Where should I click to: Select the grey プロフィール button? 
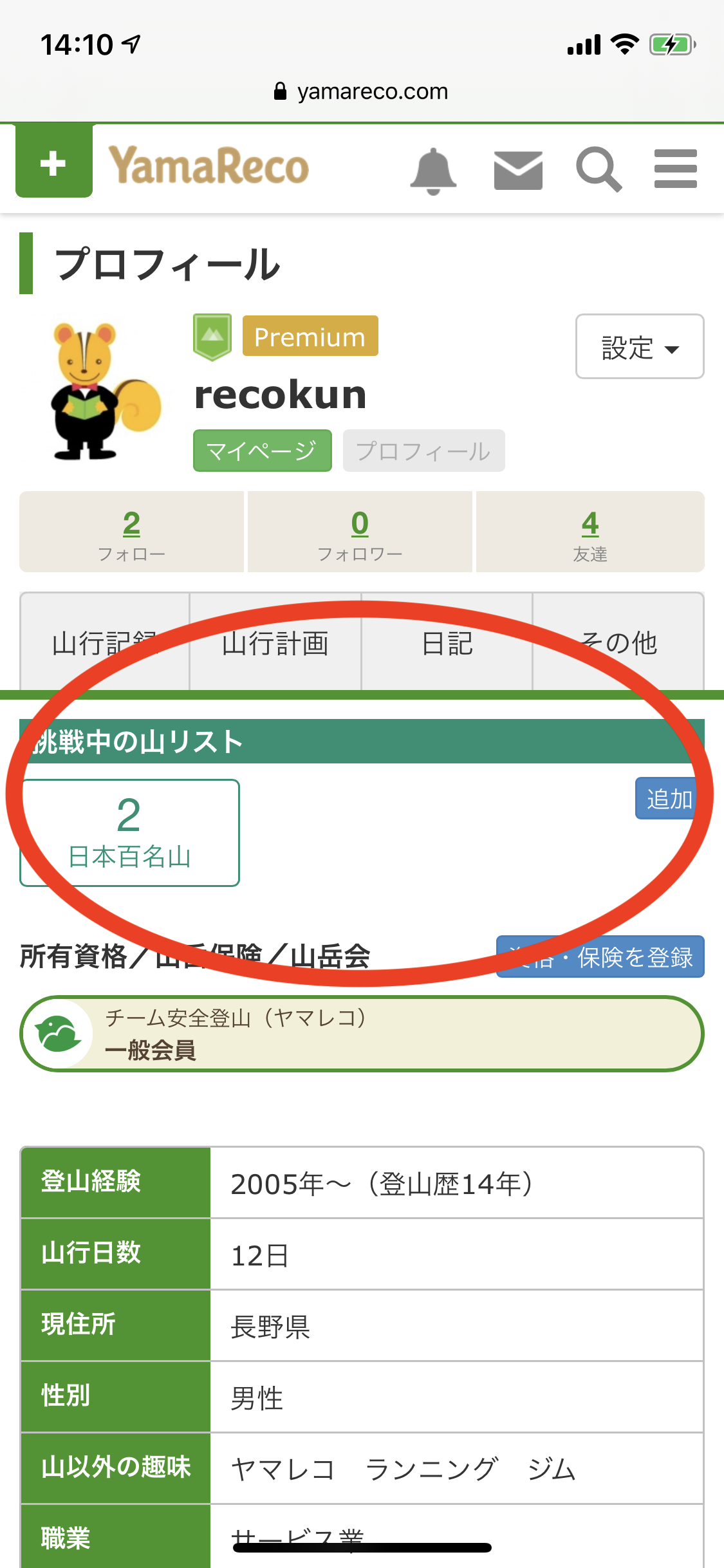pos(423,451)
